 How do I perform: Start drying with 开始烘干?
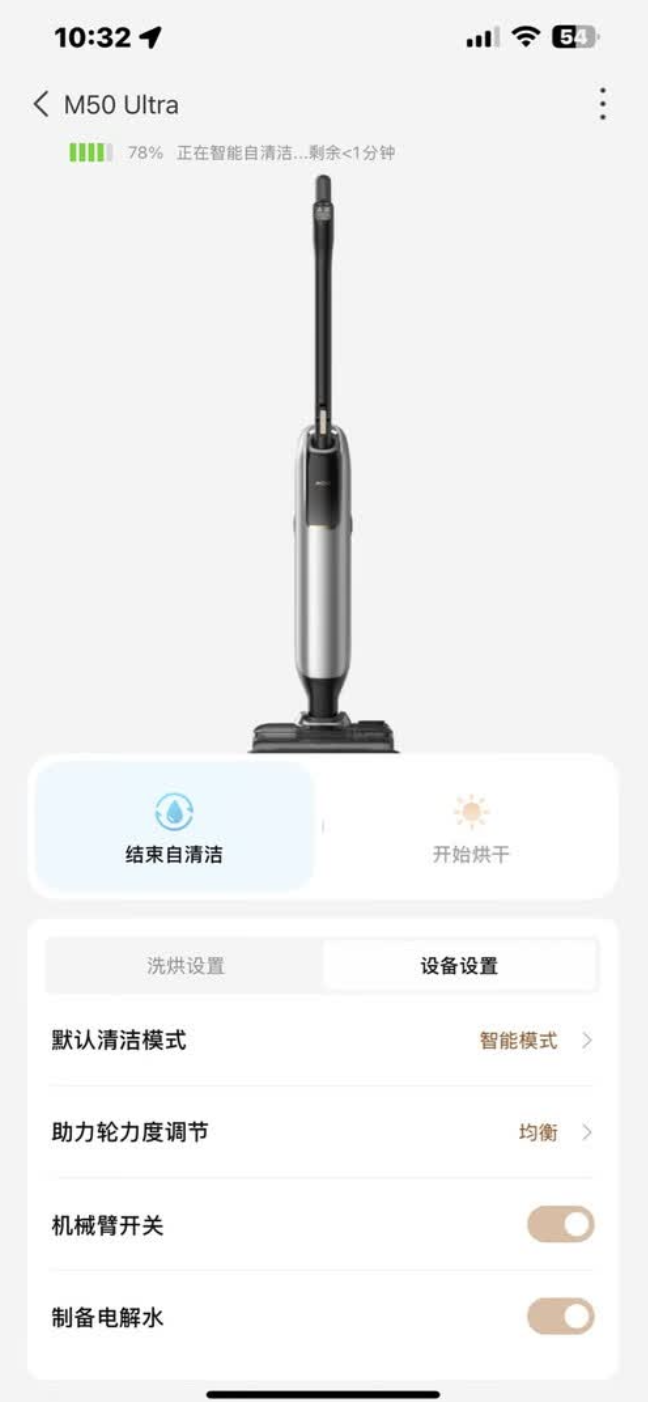click(470, 827)
